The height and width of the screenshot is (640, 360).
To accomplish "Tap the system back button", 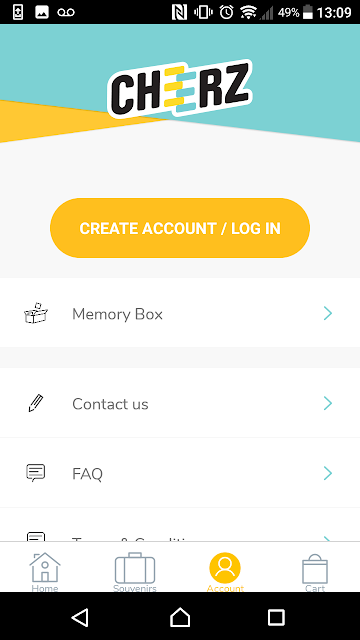I will [80, 617].
